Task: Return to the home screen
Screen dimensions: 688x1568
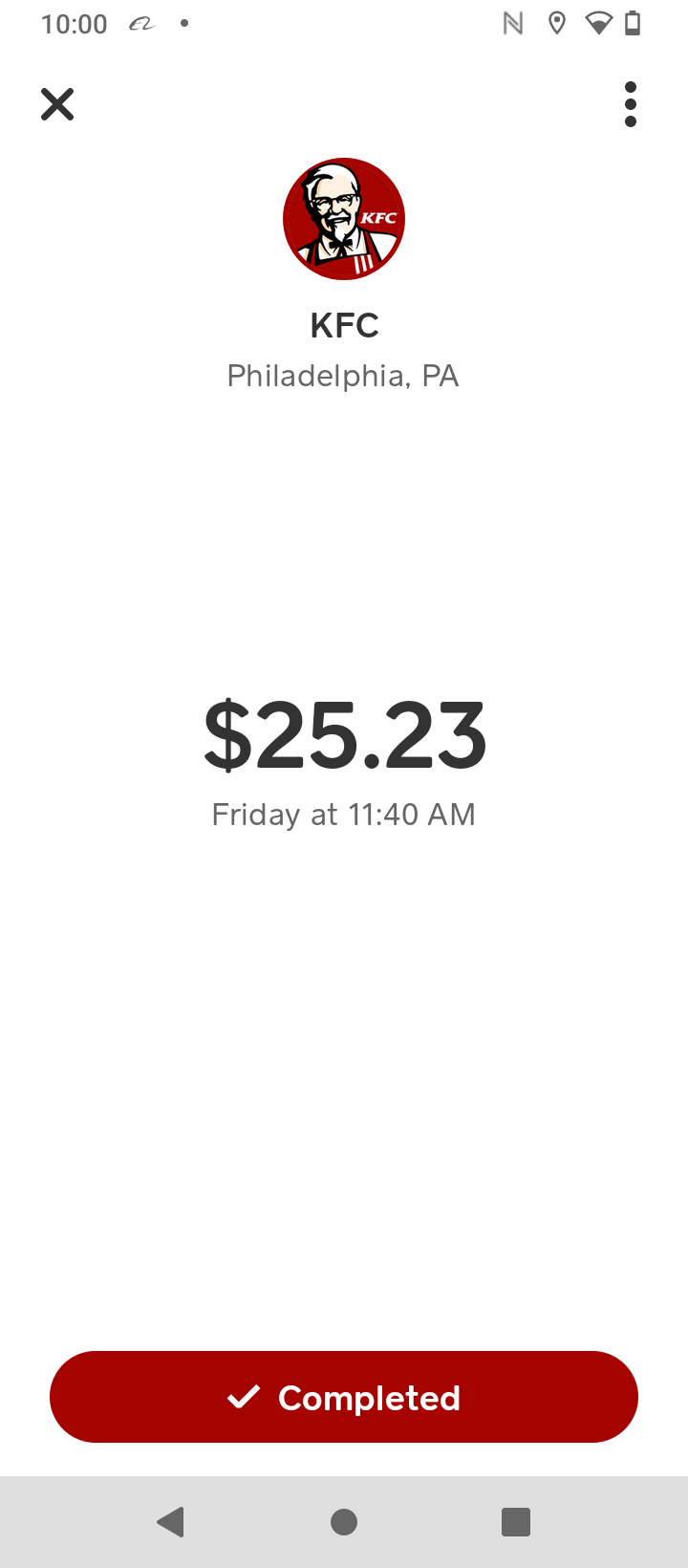Action: click(x=344, y=1521)
